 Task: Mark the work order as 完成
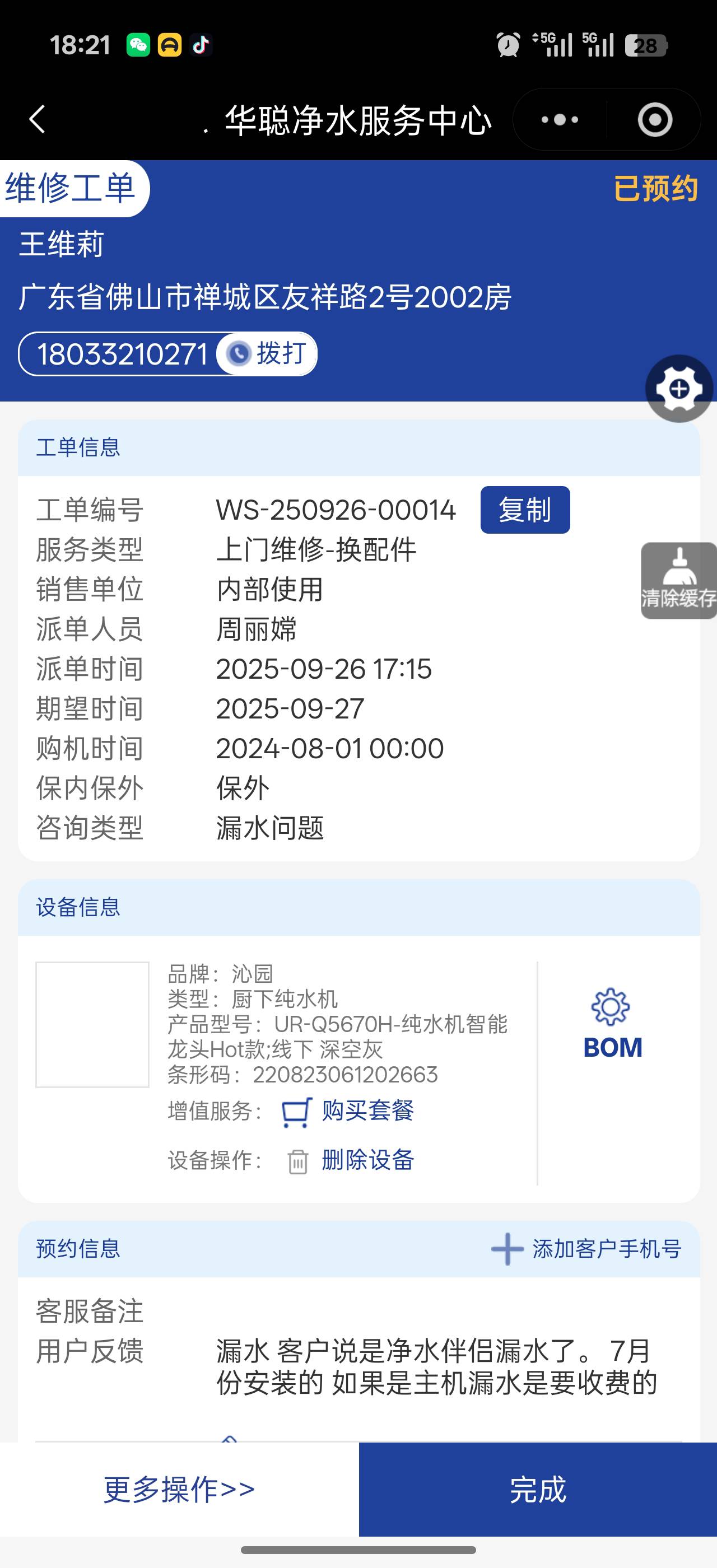click(x=537, y=1490)
